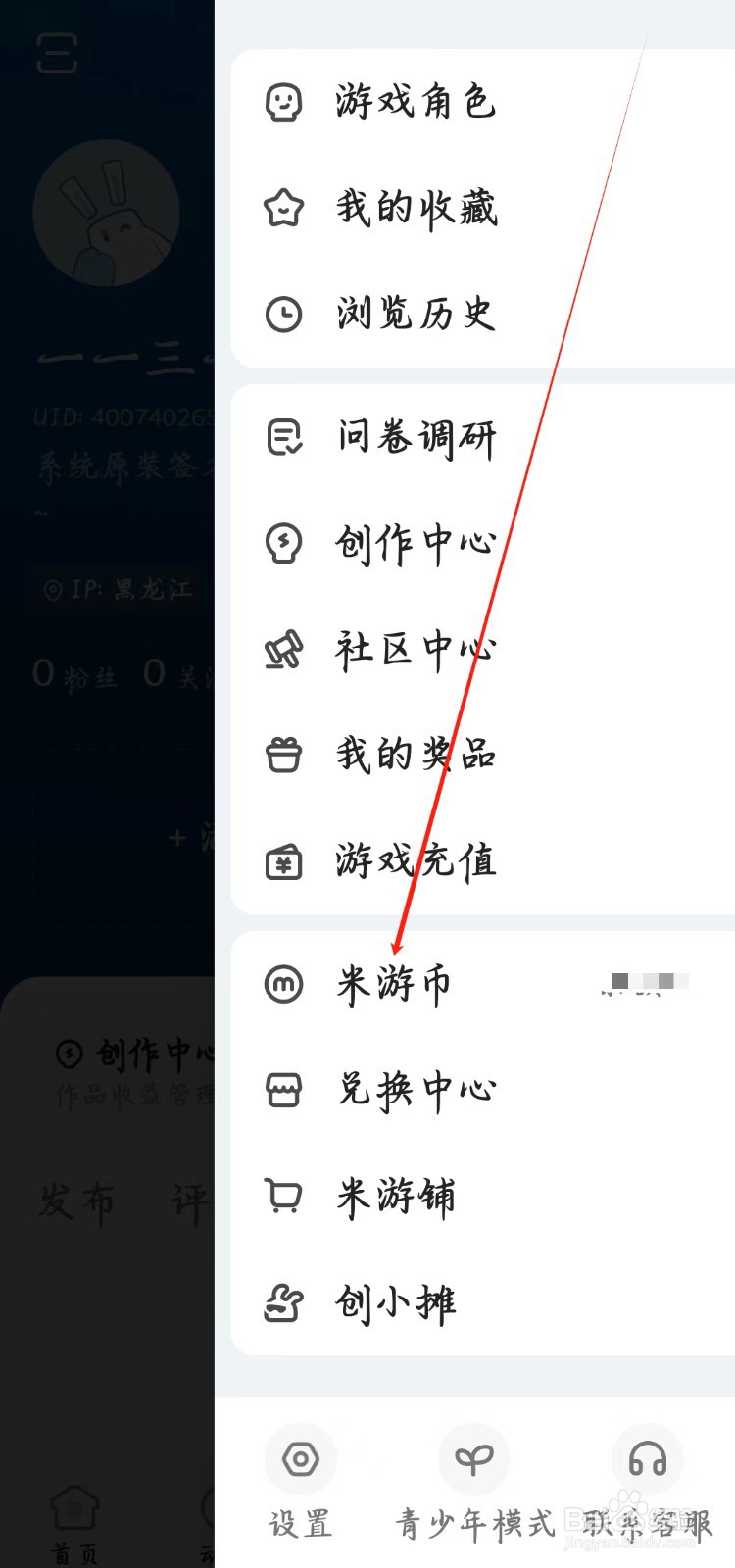The image size is (735, 1568).
Task: Open 我的收藏 via the star icon
Action: click(x=283, y=208)
